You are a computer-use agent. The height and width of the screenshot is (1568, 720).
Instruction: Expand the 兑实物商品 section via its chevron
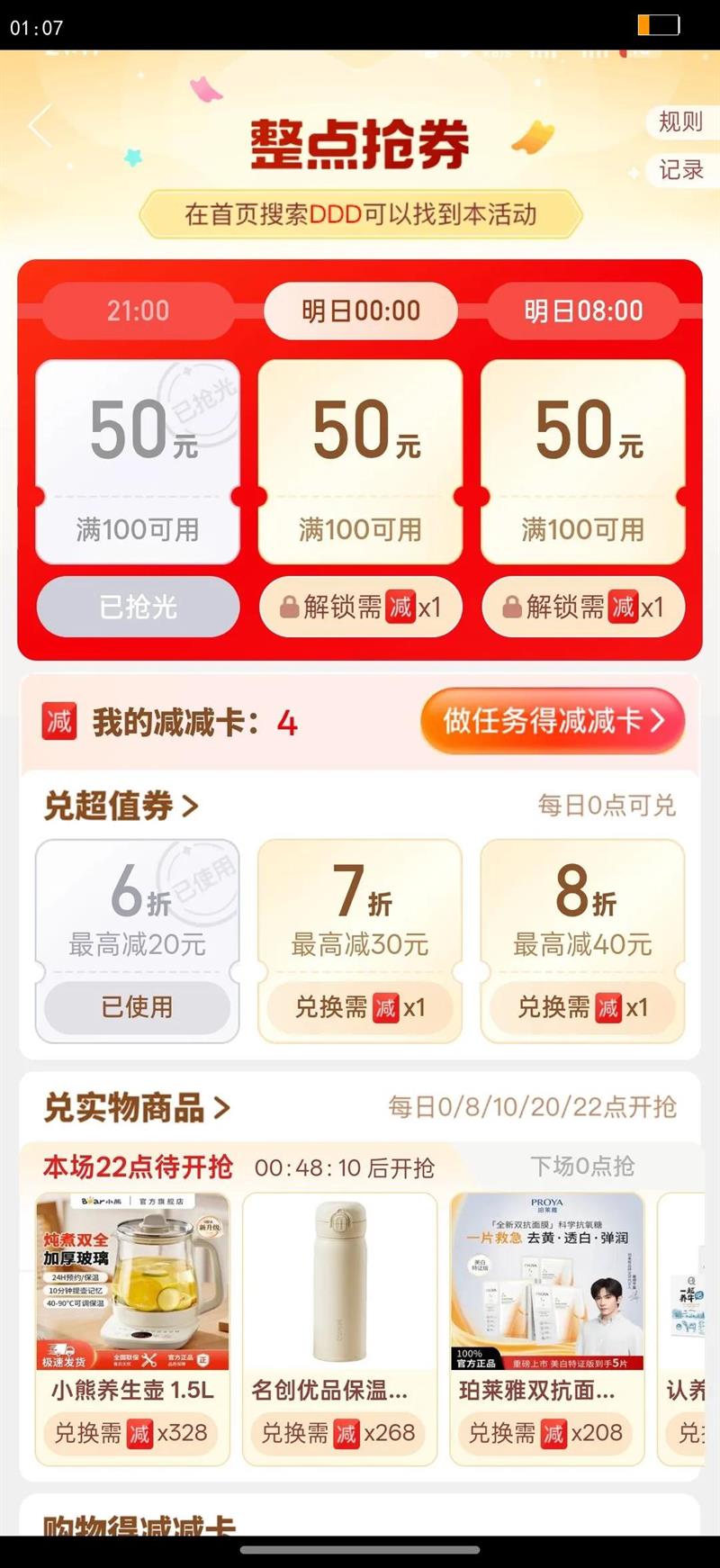[220, 1108]
